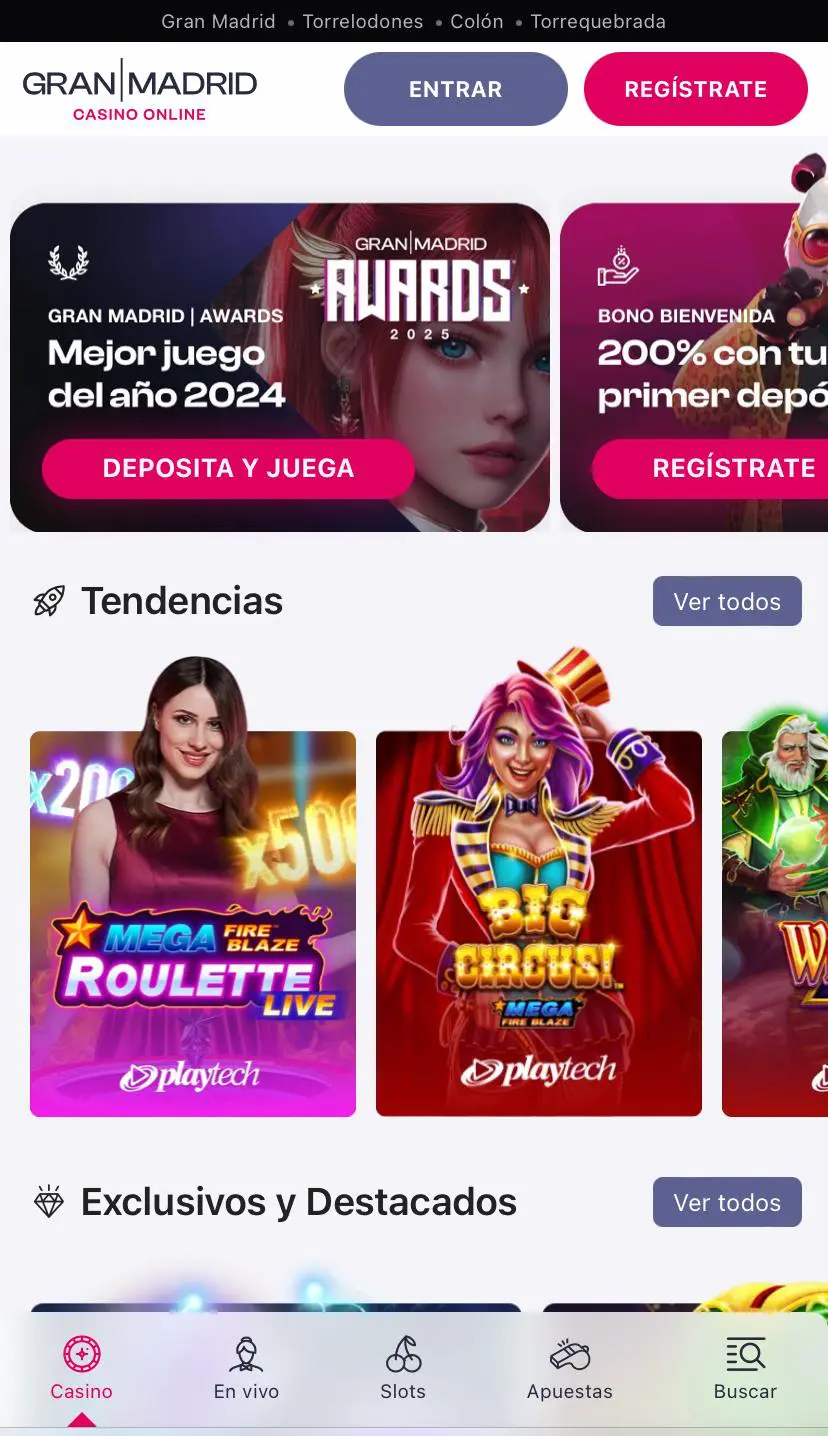Select the Casino roulette chip icon
828x1436 pixels.
(80, 1356)
